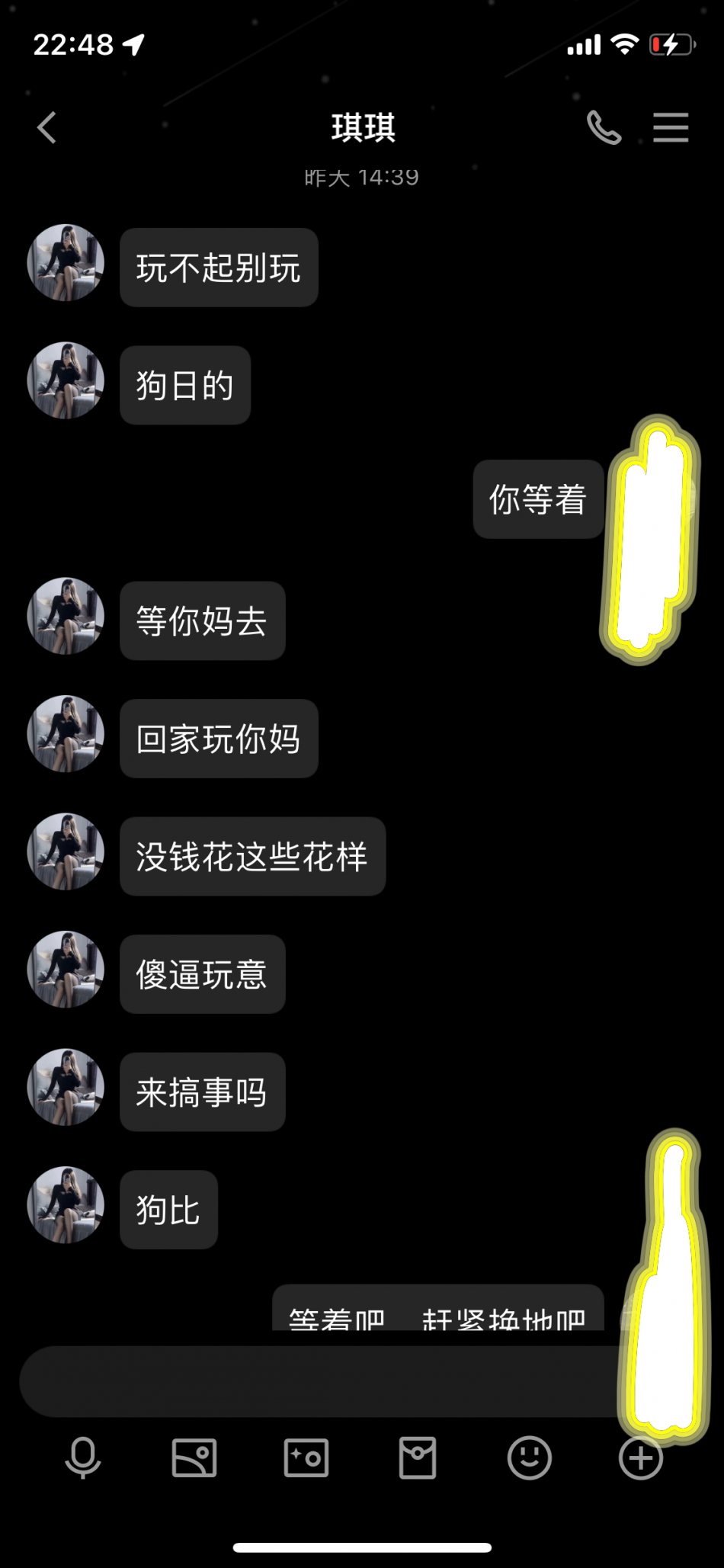Open 琪琪's avatar beside 玩不起别玩
Image resolution: width=724 pixels, height=1568 pixels.
(66, 263)
